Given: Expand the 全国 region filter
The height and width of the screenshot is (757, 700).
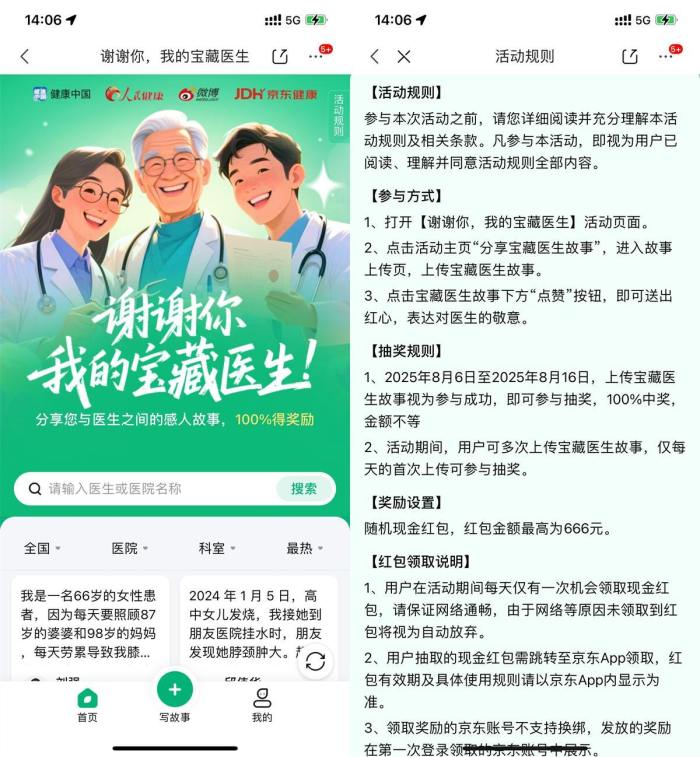Looking at the screenshot, I should (42, 548).
